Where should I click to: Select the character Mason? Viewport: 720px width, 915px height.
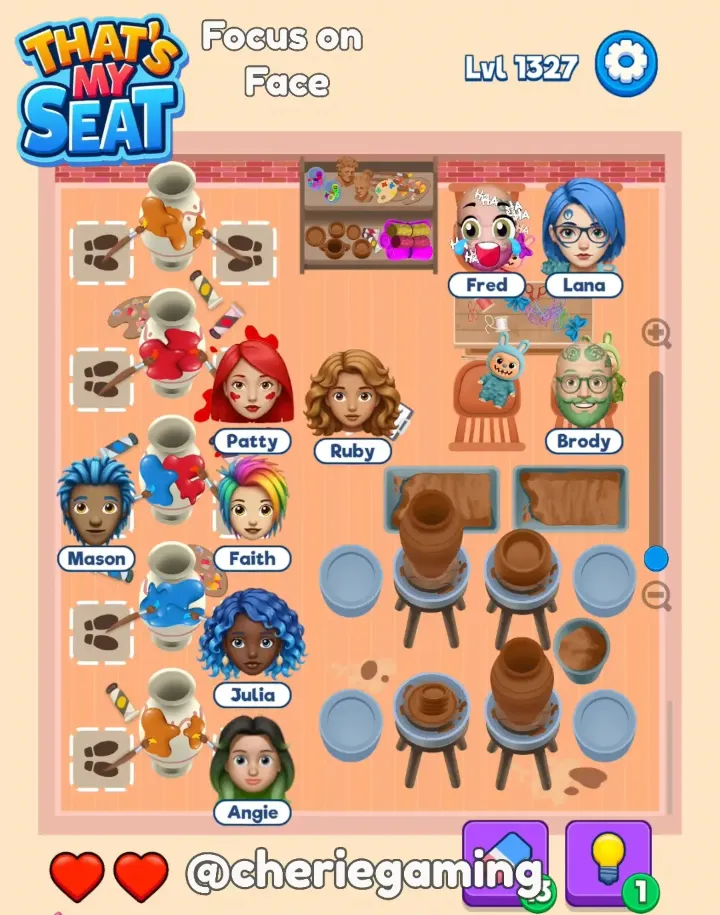click(96, 503)
